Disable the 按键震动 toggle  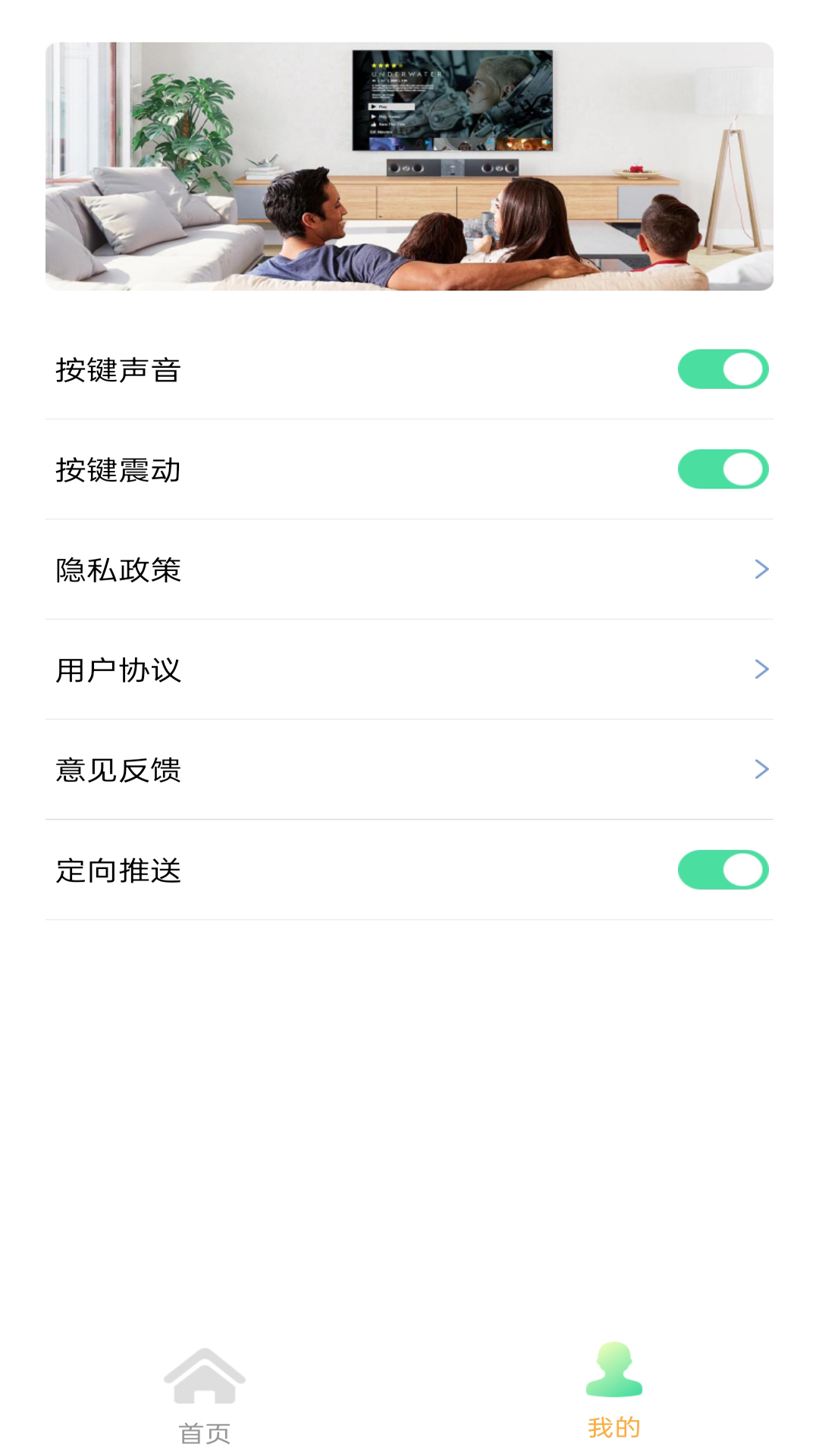coord(723,469)
